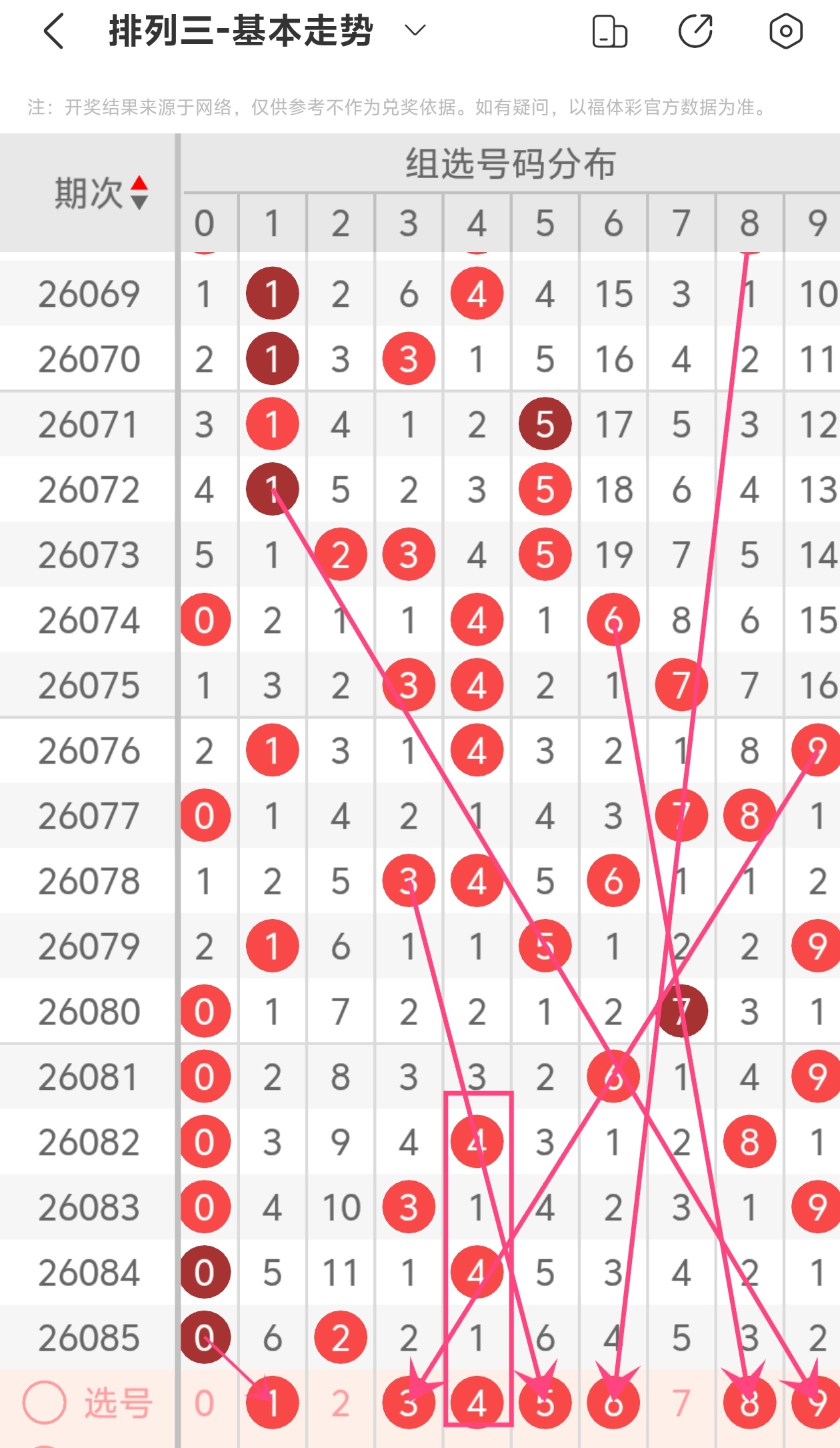Open the chart settings hexagon icon
The image size is (840, 1448).
pyautogui.click(x=785, y=31)
